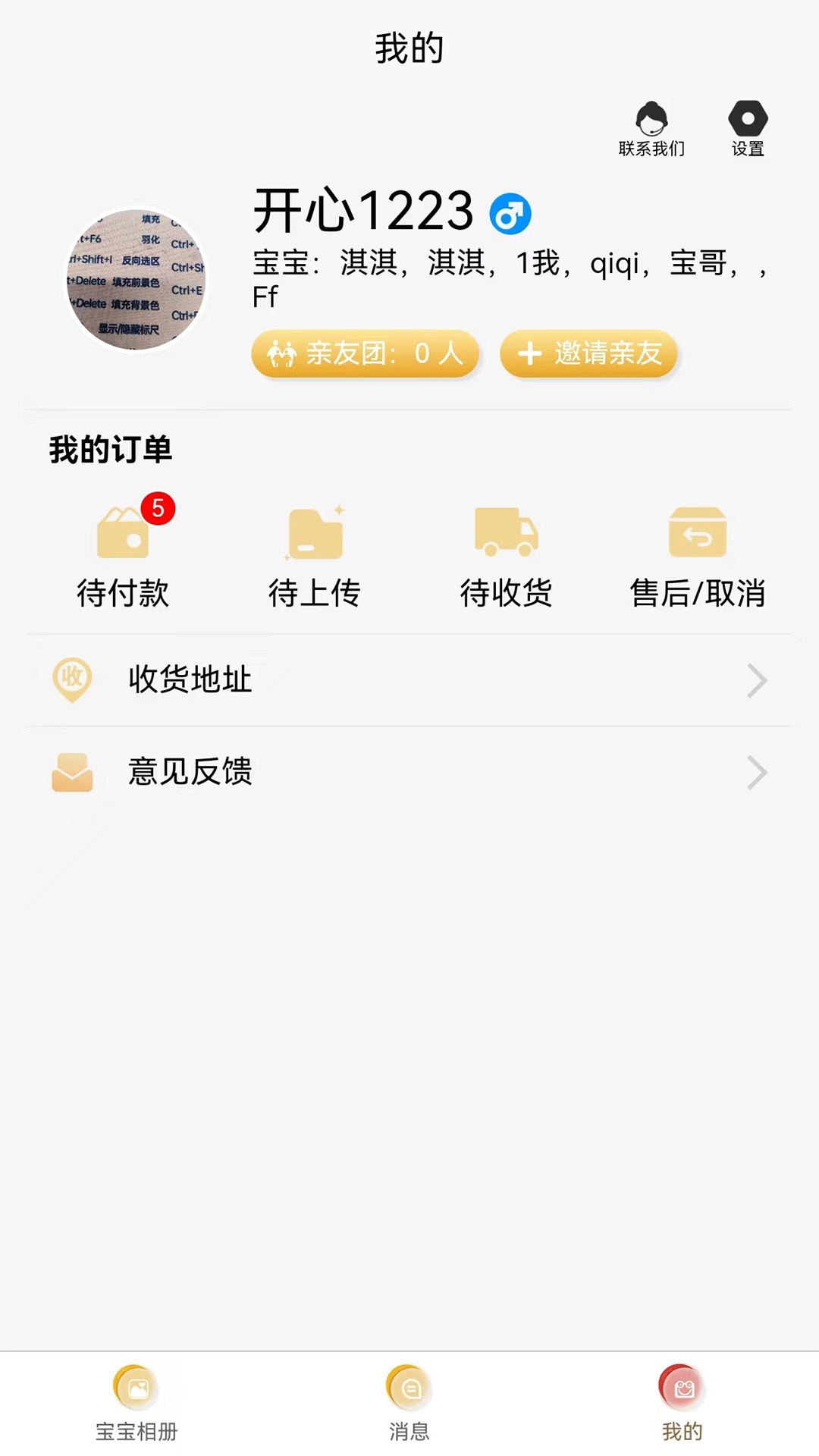Switch to the 消息 messages tab

coord(409,1403)
